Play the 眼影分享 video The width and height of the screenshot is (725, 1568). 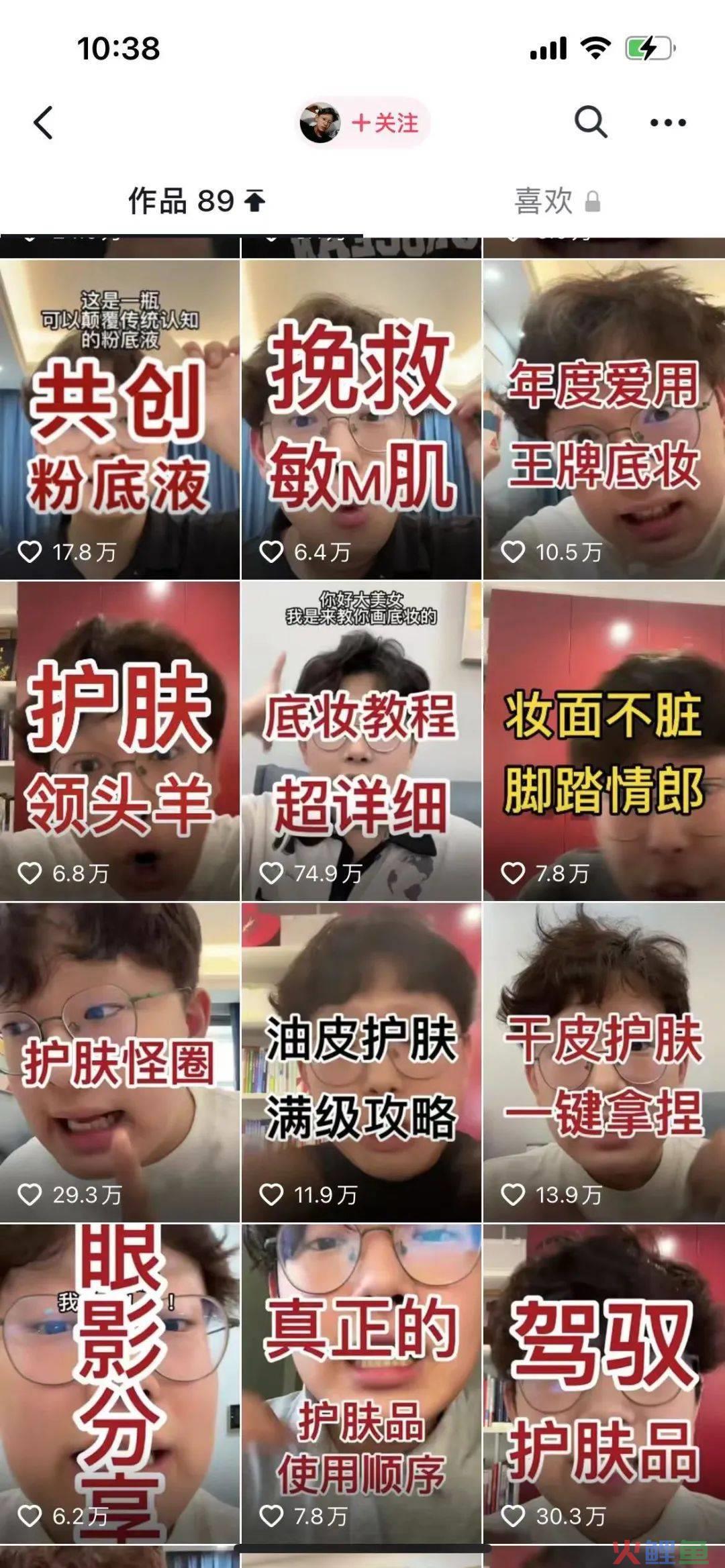(x=119, y=1383)
